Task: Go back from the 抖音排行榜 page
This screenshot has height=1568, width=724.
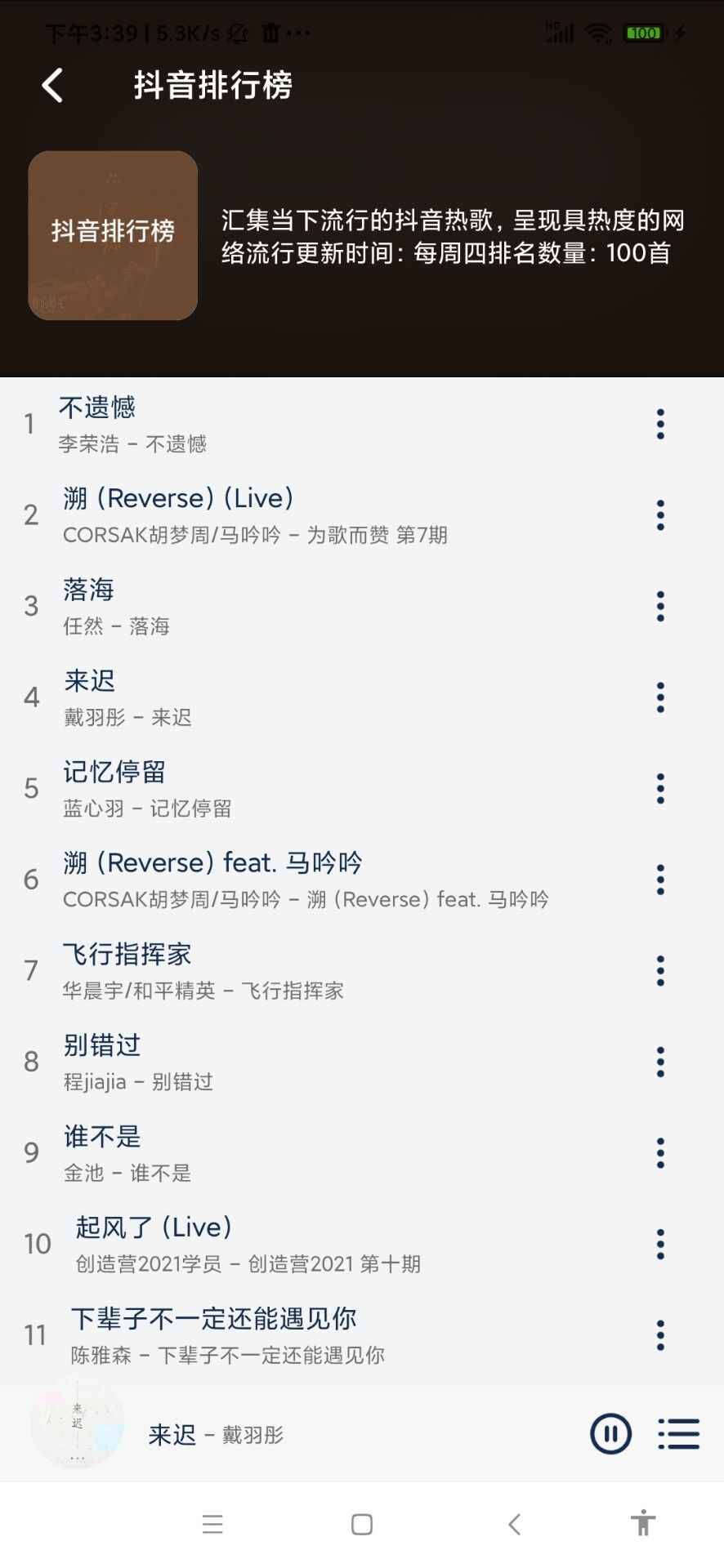Action: [53, 85]
